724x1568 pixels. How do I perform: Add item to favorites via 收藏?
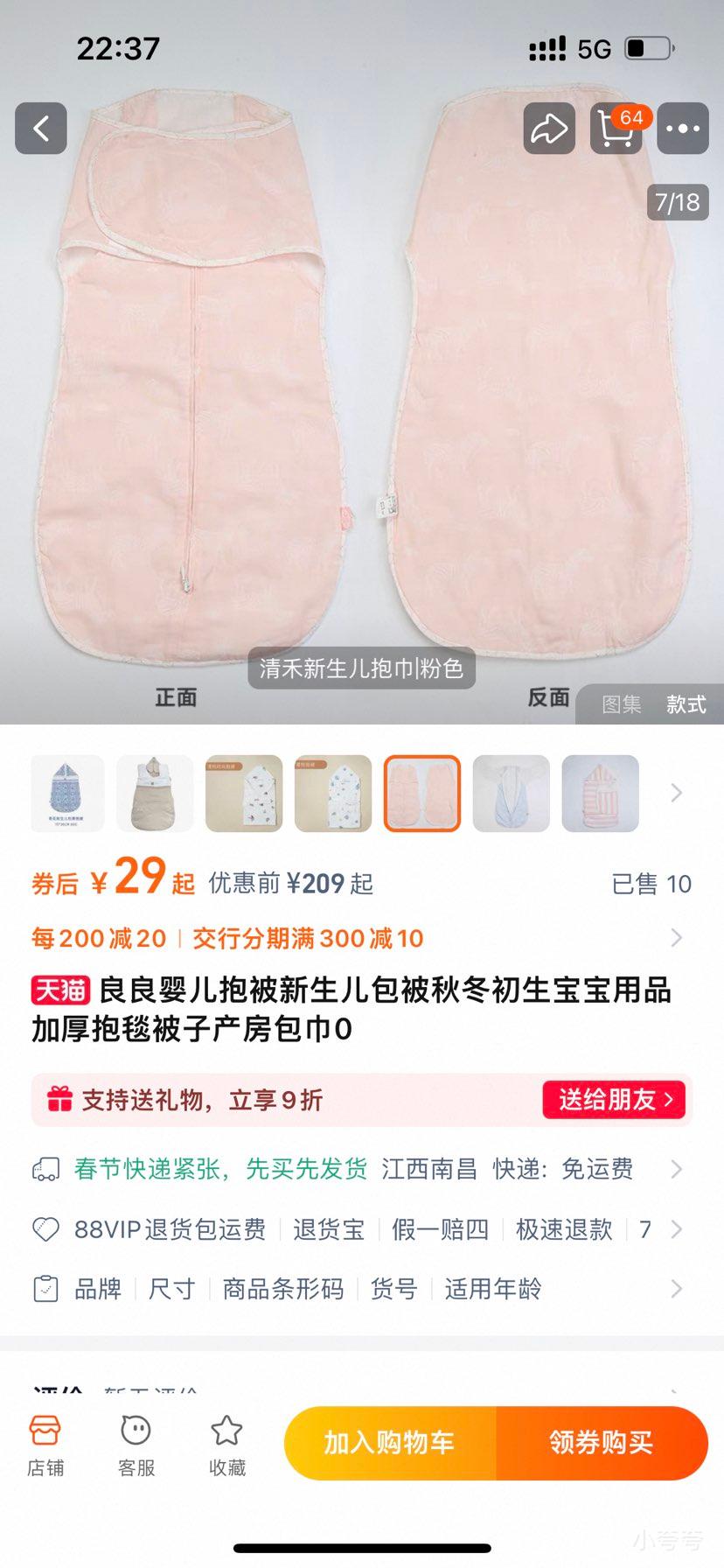tap(227, 1445)
